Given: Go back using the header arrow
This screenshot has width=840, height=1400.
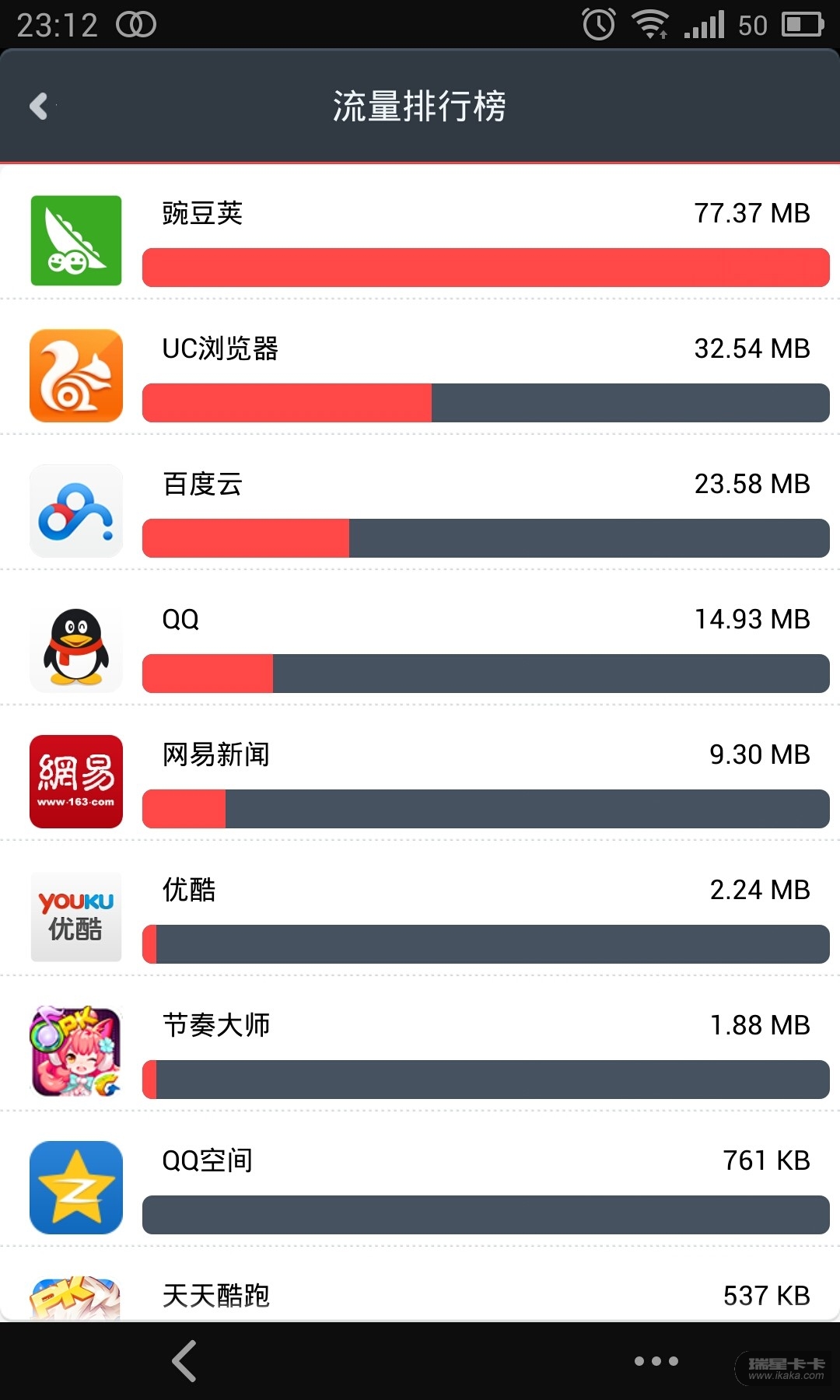Looking at the screenshot, I should (39, 106).
